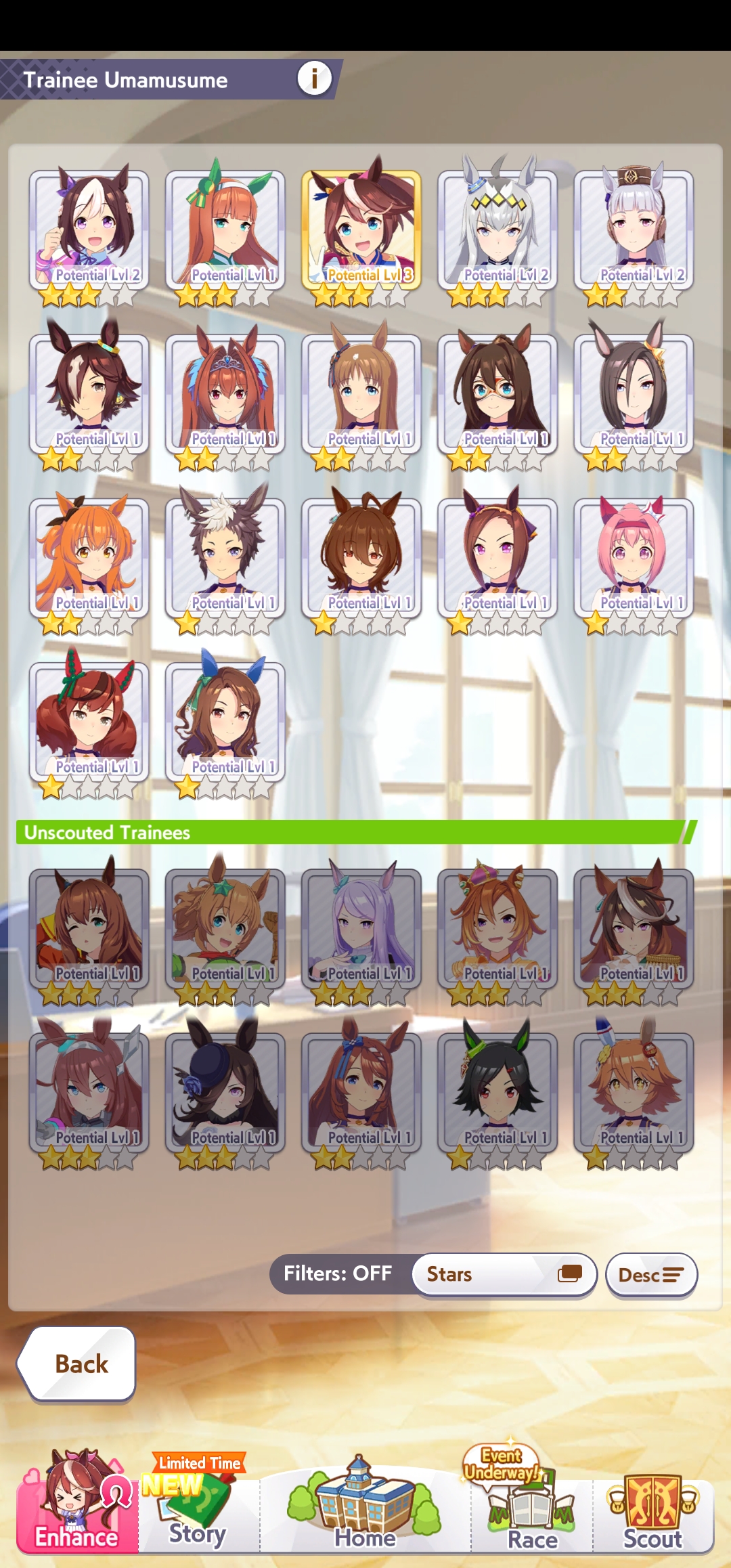Open the info icon beside Trainee Umamusume

pos(314,78)
